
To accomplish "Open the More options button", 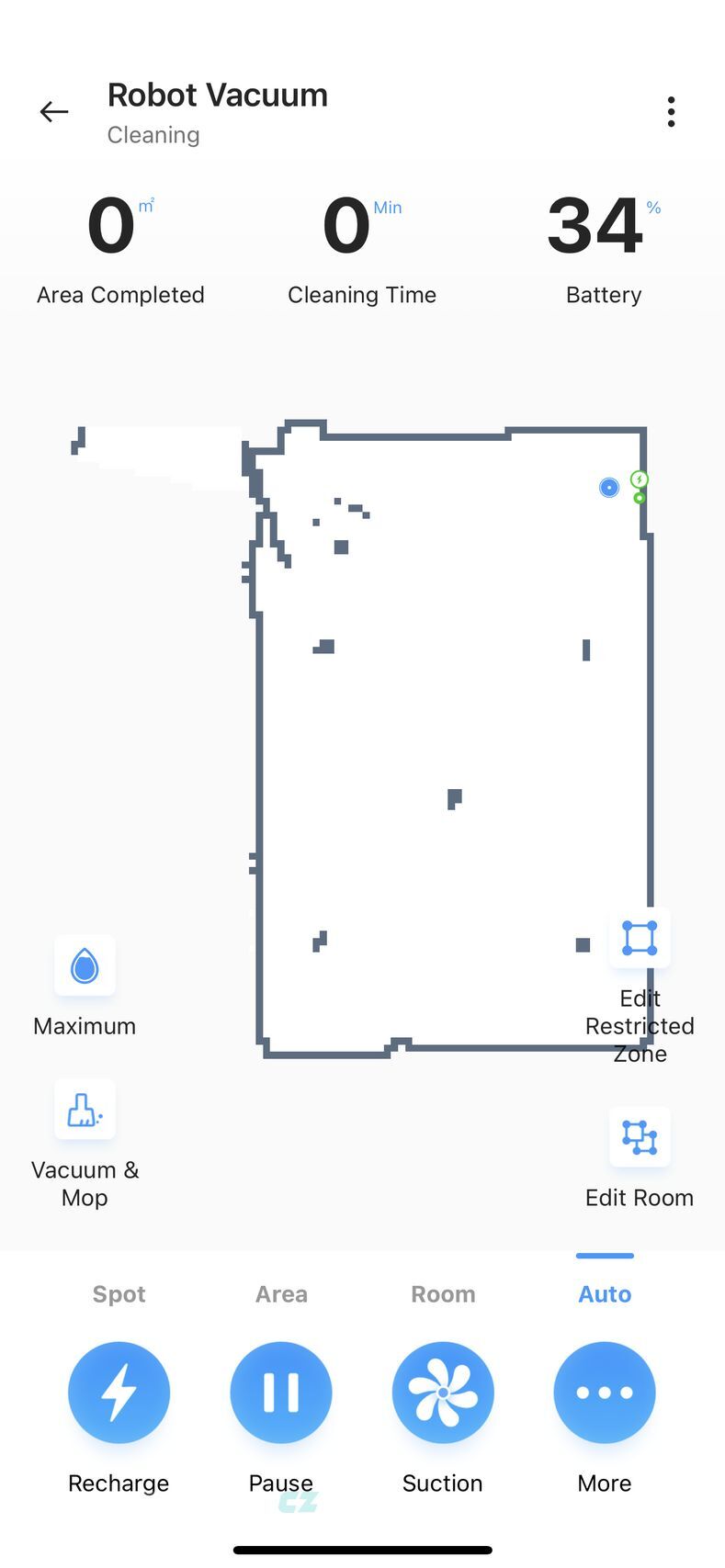I will 605,1393.
